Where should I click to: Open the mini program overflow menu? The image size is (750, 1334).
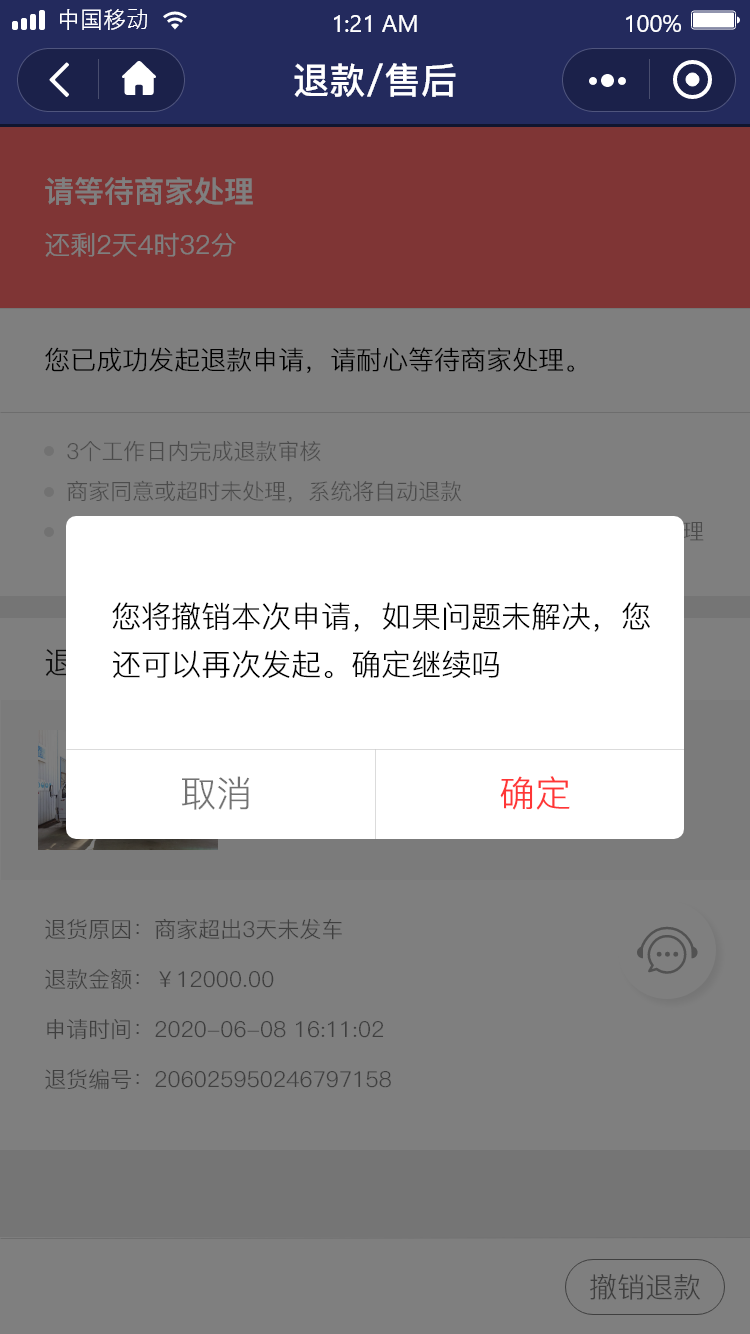tap(607, 80)
